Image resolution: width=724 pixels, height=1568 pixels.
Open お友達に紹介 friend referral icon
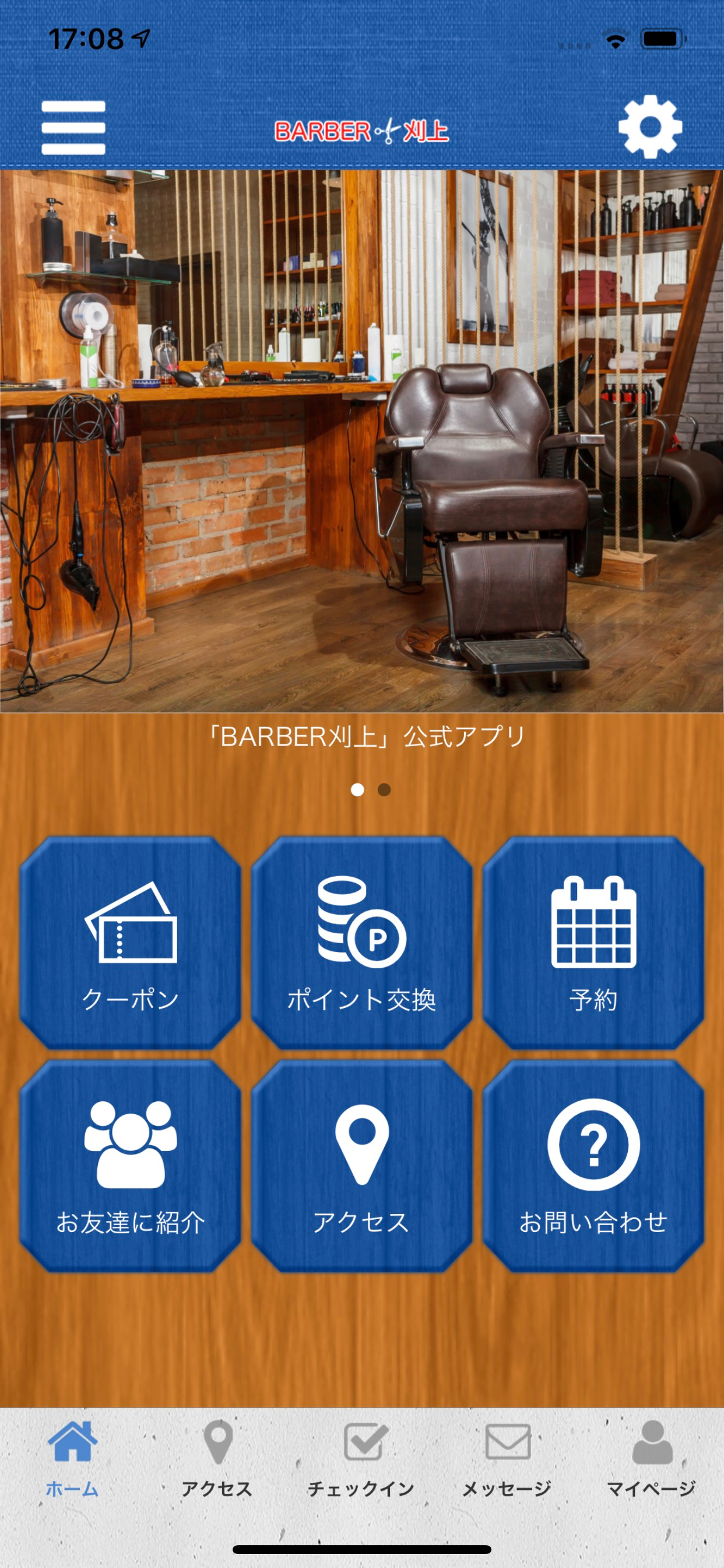click(x=130, y=1150)
